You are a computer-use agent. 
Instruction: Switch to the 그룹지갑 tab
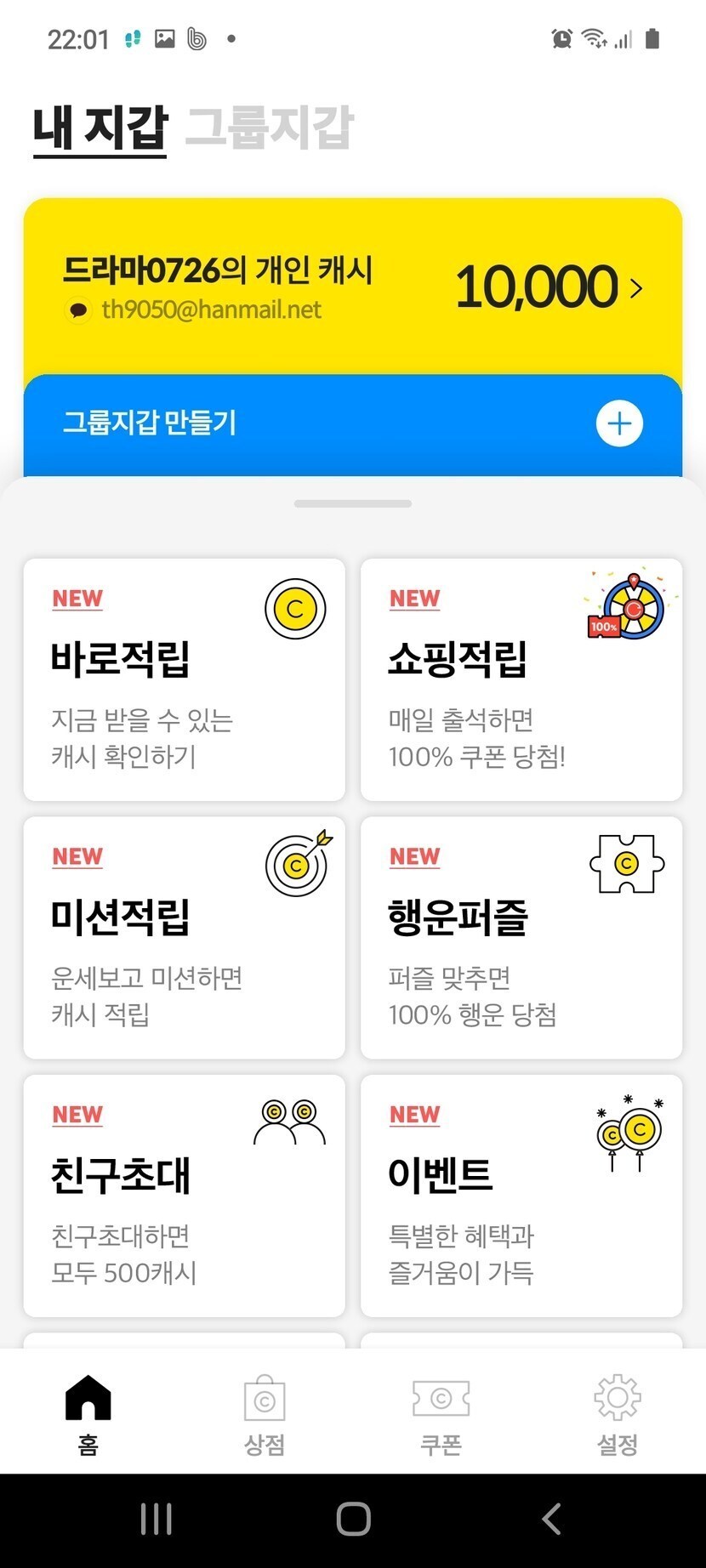[x=268, y=128]
